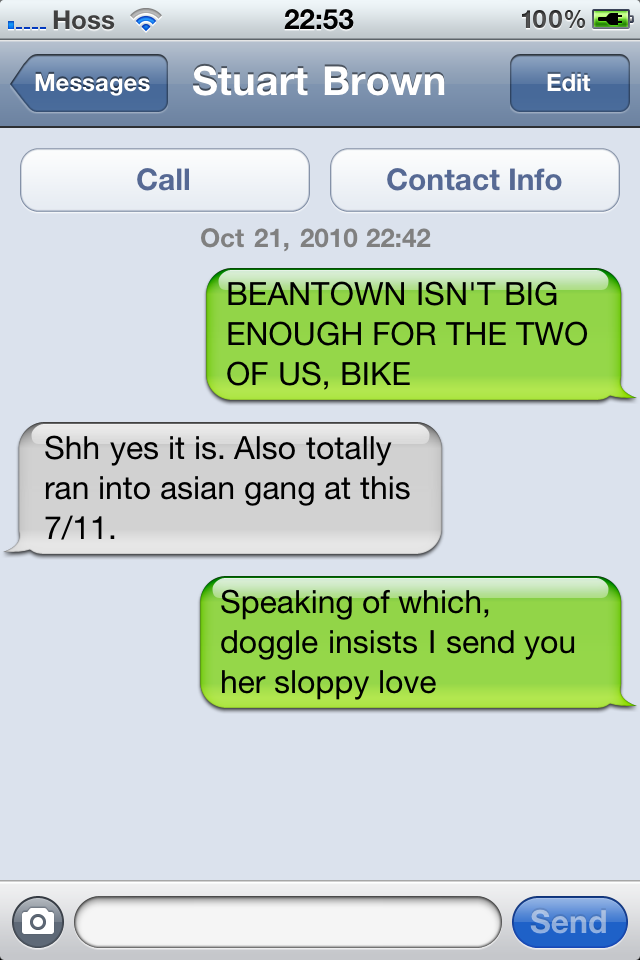640x960 pixels.
Task: Call Stuart Brown
Action: tap(164, 180)
